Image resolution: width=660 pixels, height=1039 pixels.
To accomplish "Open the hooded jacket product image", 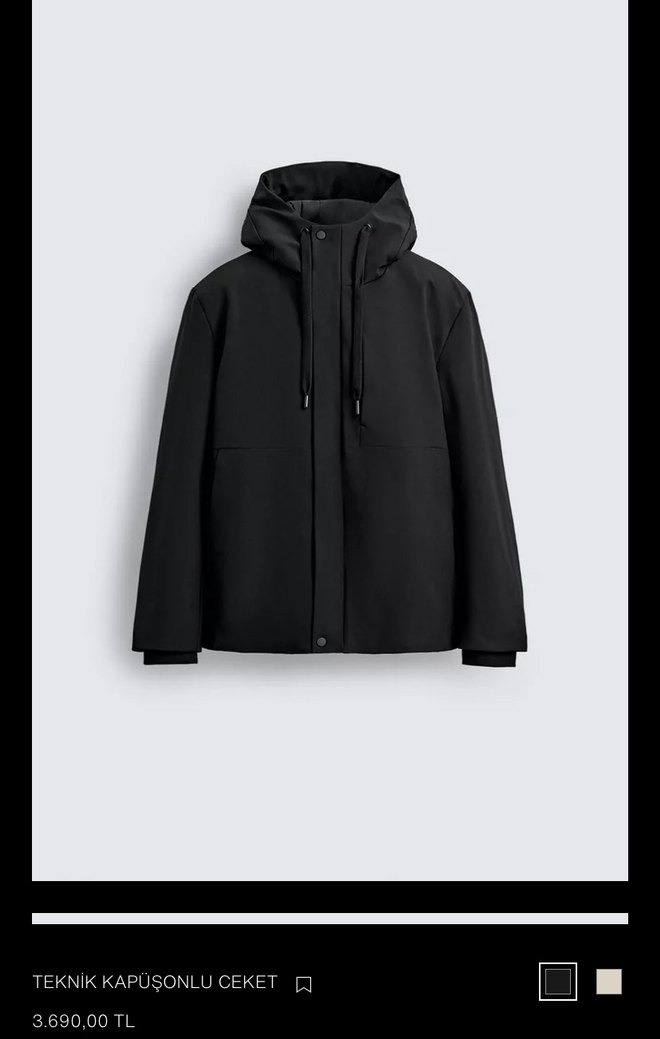I will 330,420.
